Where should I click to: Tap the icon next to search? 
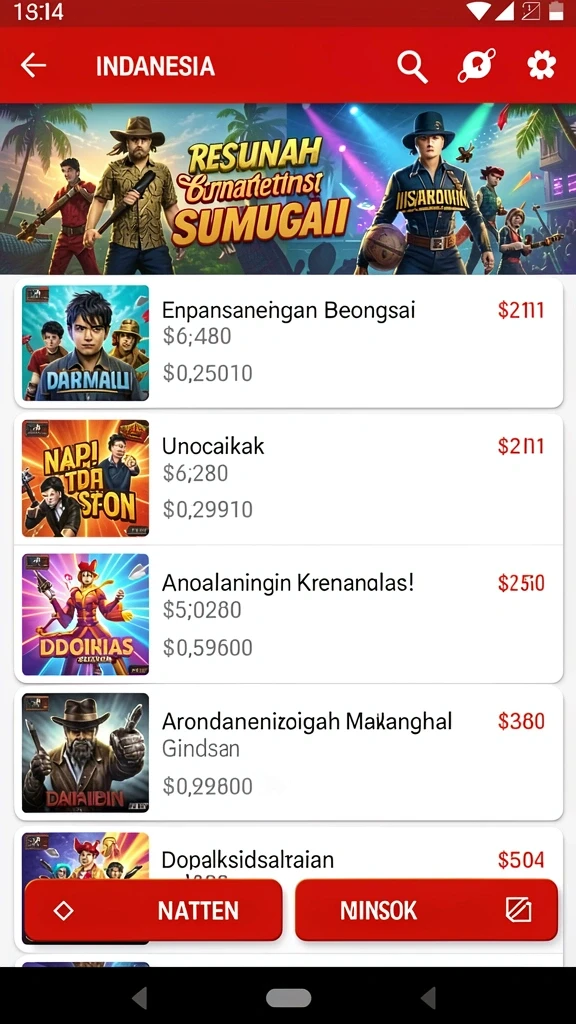(x=477, y=65)
